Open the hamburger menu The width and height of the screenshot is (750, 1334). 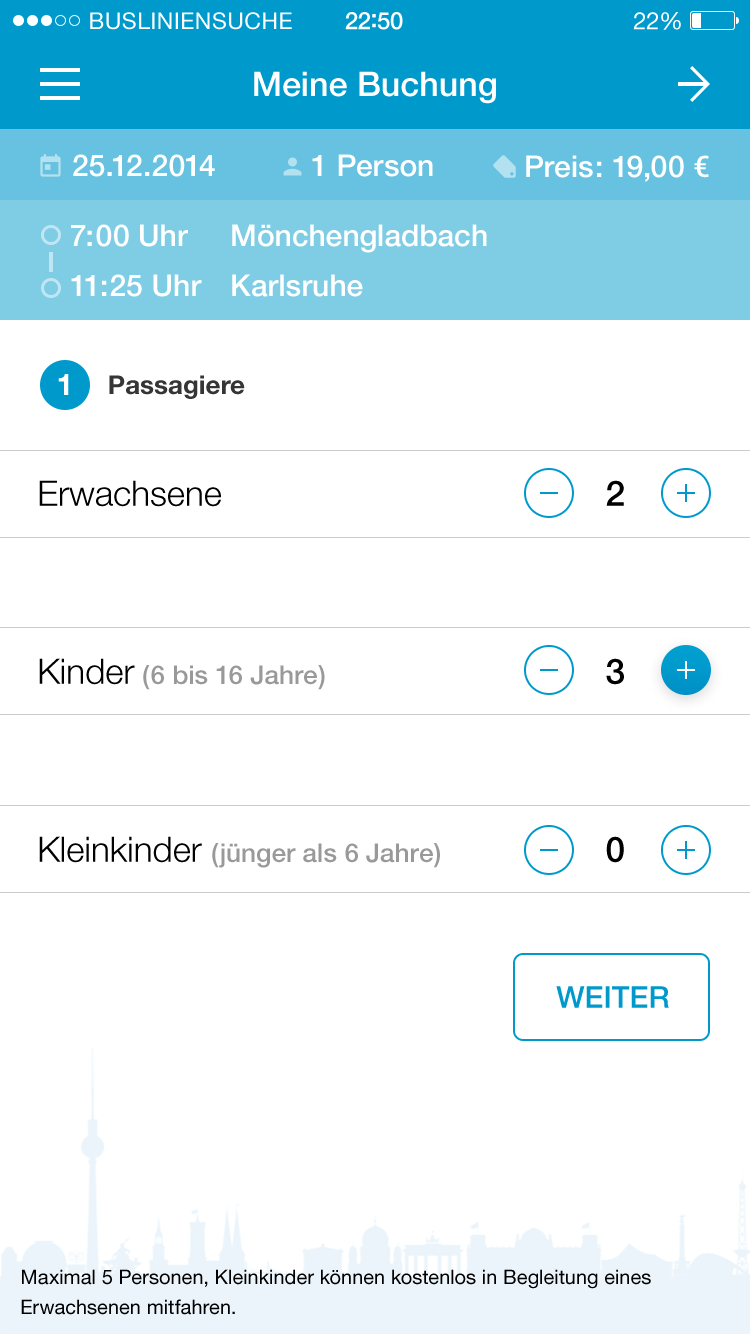click(x=60, y=85)
